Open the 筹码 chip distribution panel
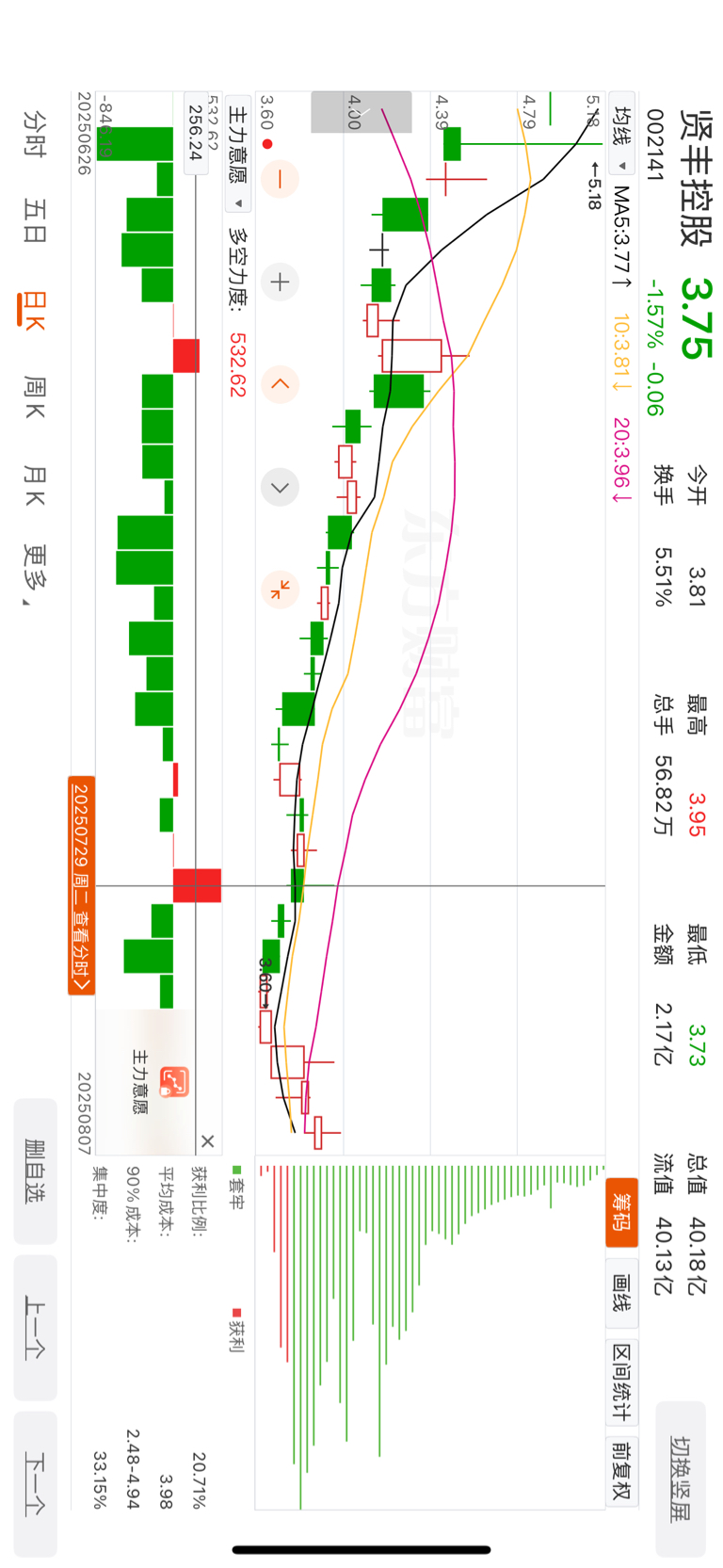This screenshot has height=1568, width=723. (x=621, y=1212)
